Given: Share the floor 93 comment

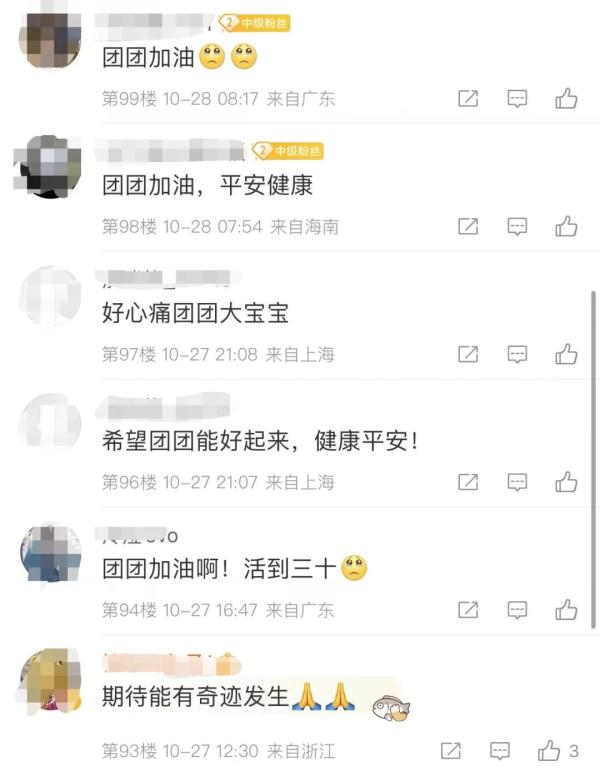Looking at the screenshot, I should (x=451, y=750).
